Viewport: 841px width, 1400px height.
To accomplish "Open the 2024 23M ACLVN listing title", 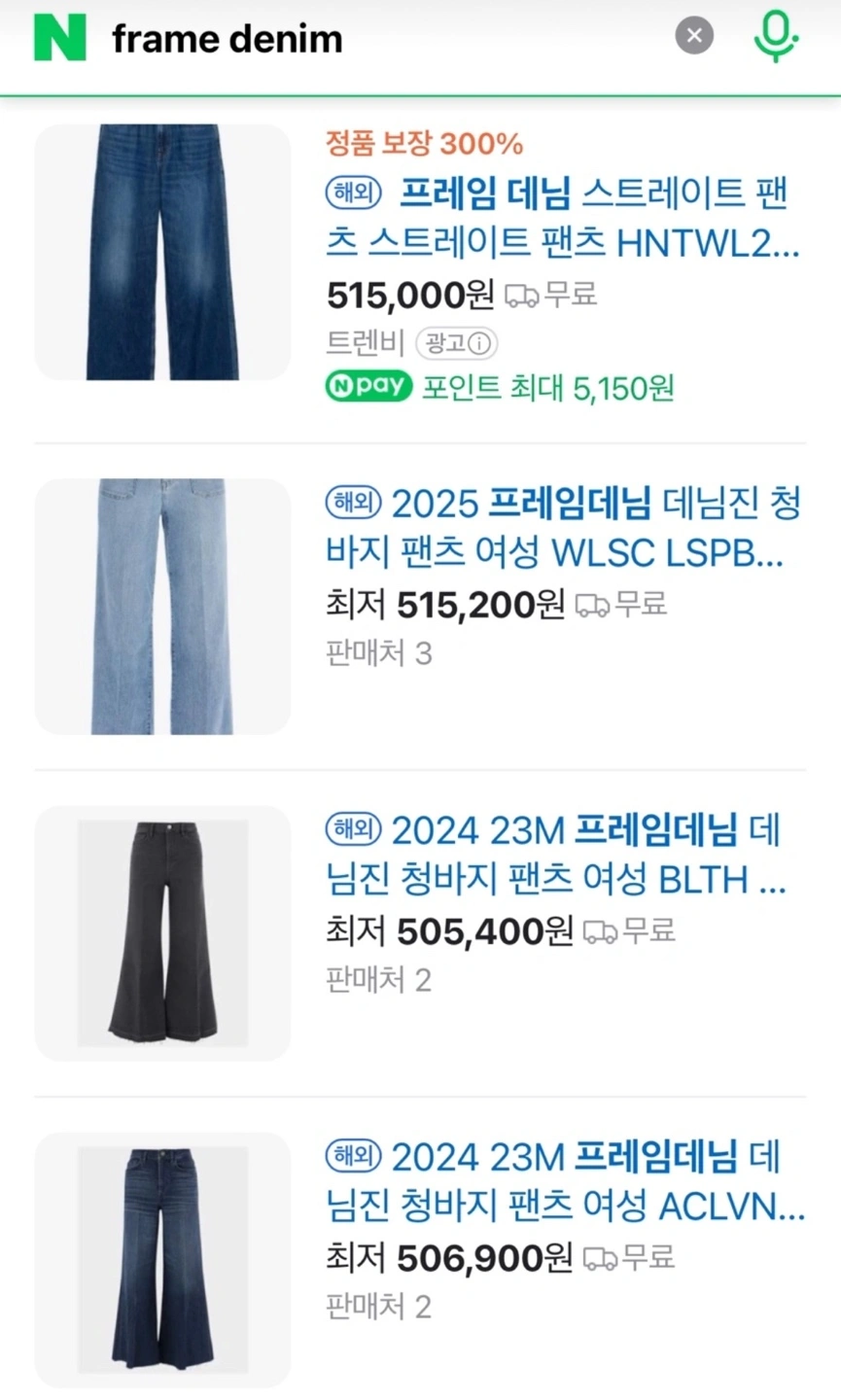I will [564, 1183].
